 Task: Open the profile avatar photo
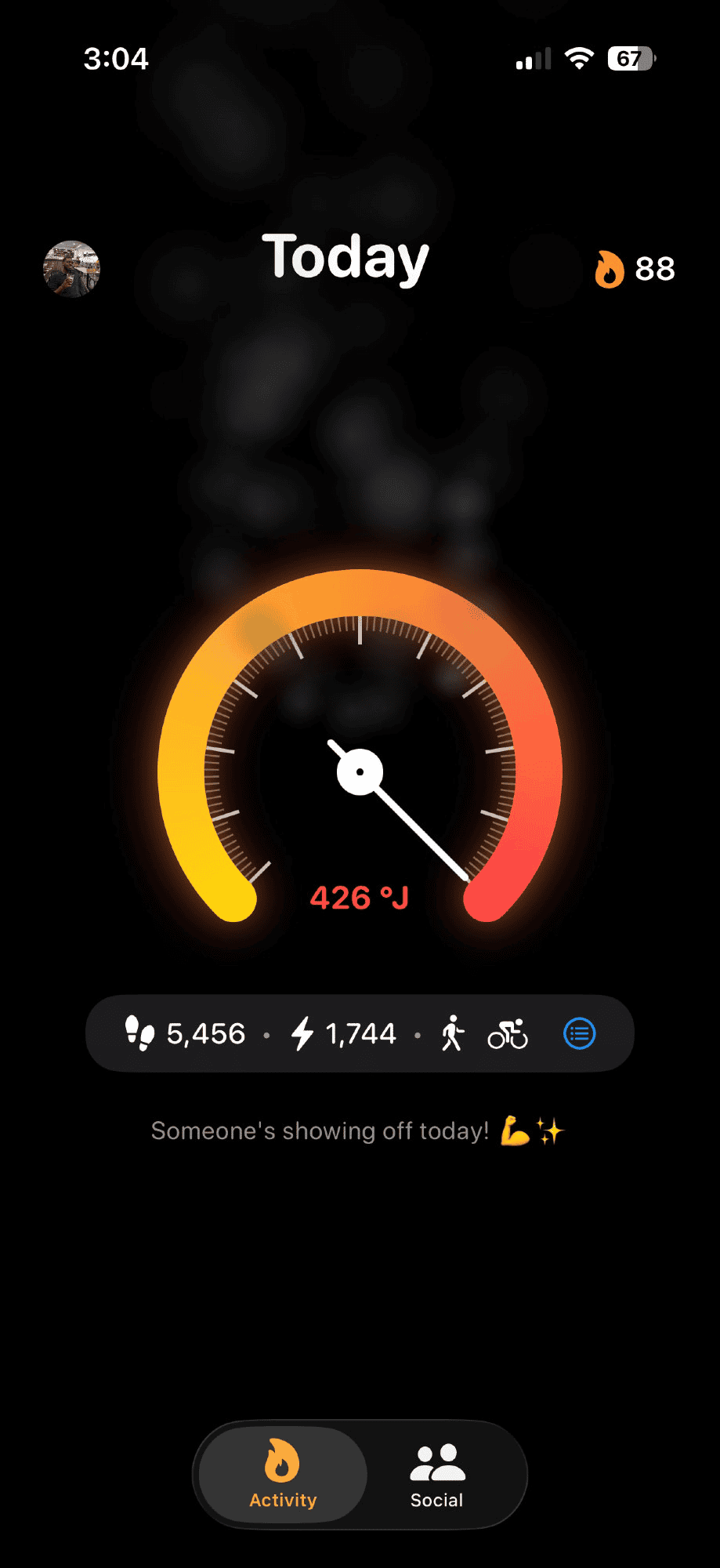71,269
